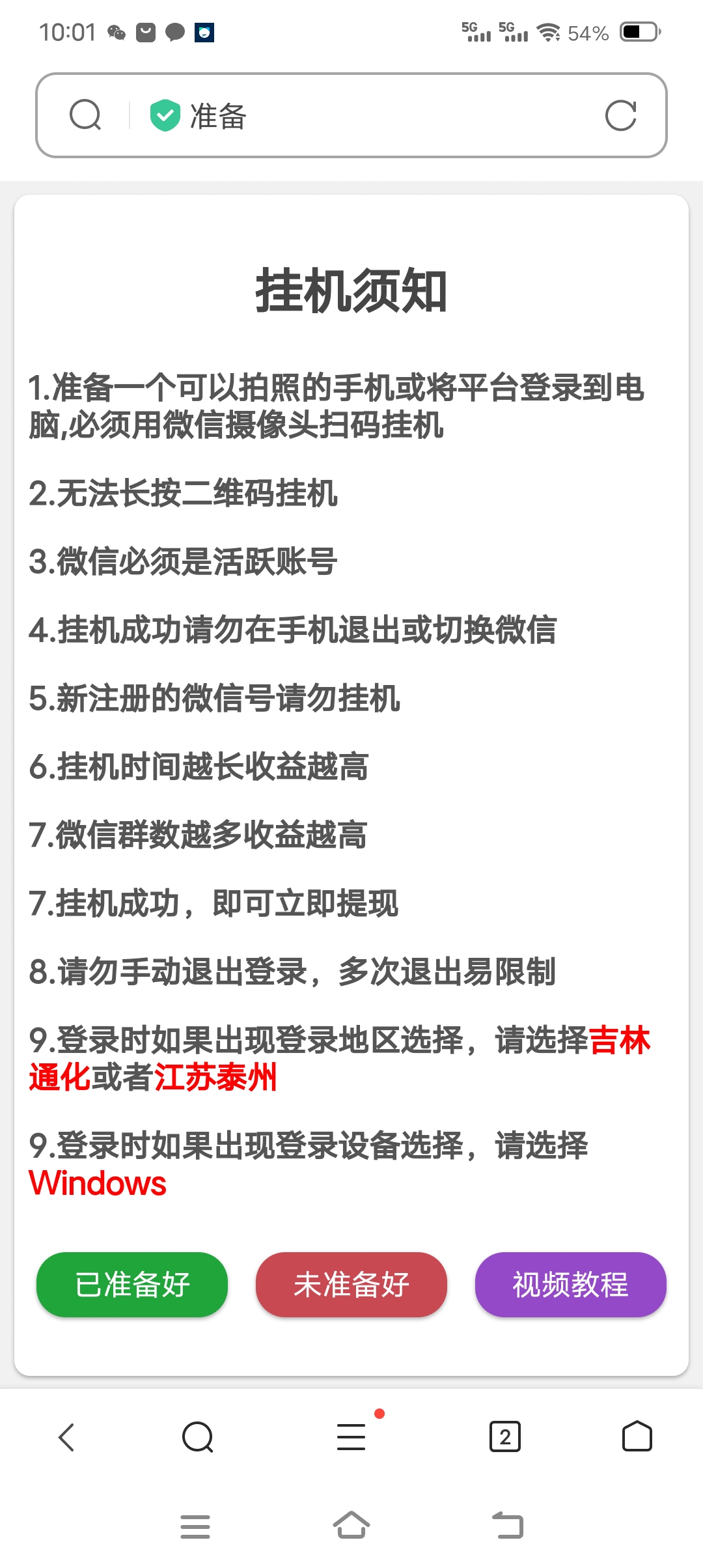The image size is (703, 1568).
Task: Tap the search icon in address bar
Action: [85, 115]
